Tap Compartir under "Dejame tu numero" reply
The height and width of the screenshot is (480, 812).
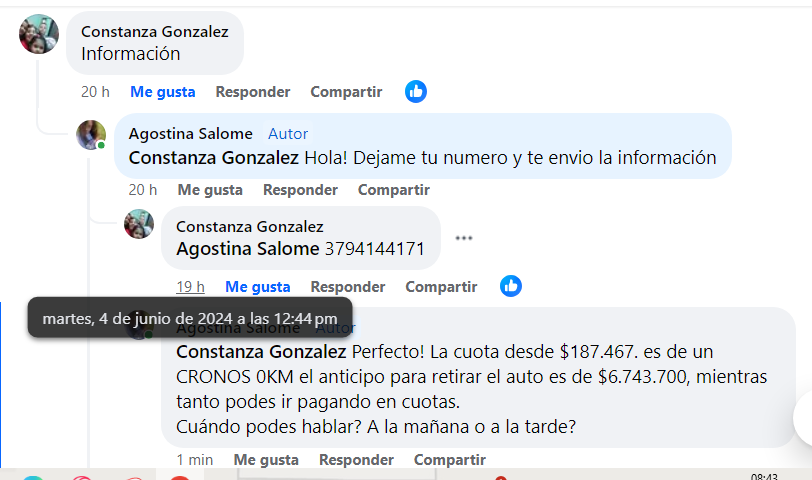click(x=394, y=190)
